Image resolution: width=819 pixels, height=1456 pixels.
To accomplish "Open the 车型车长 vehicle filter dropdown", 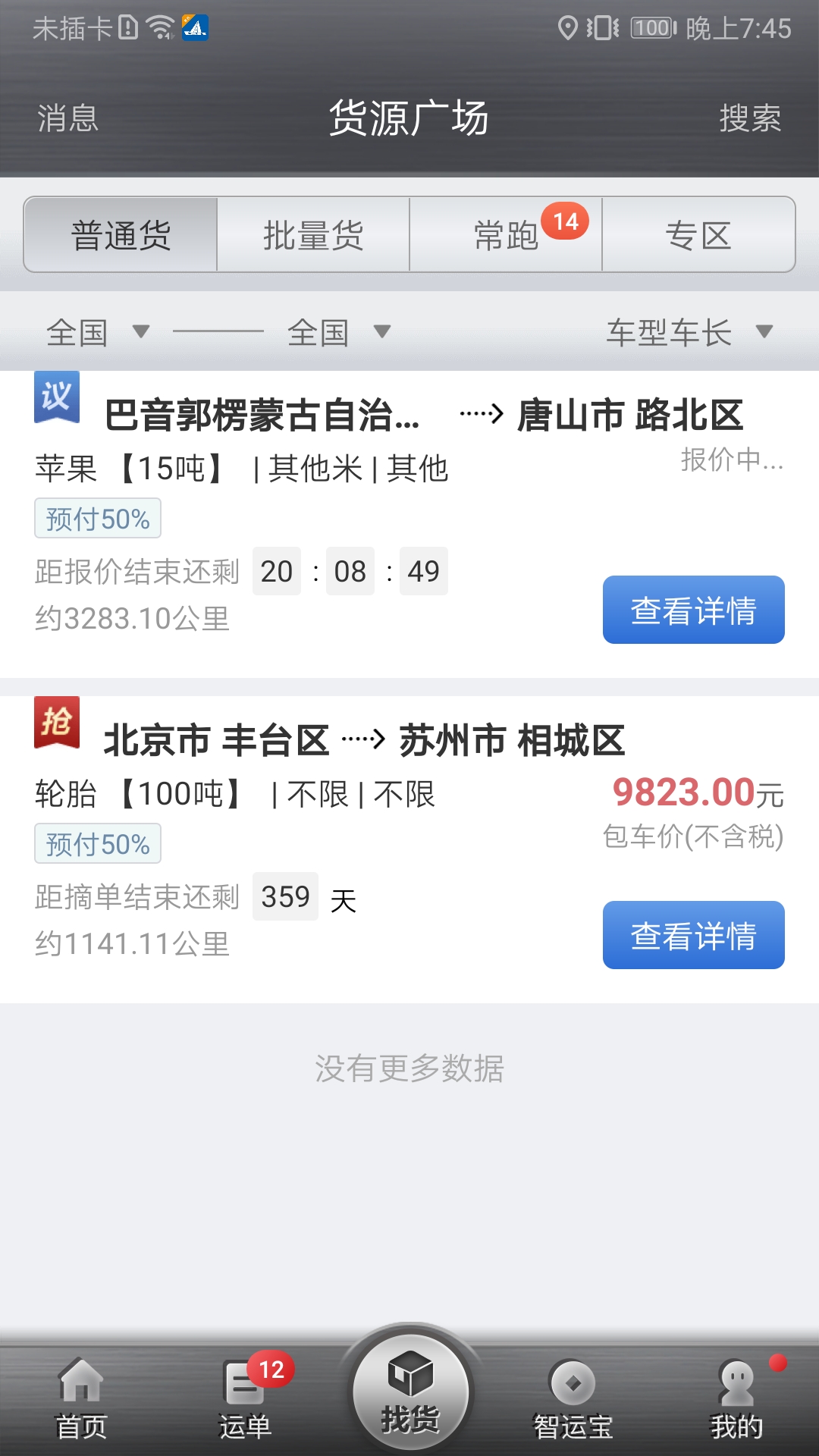I will pos(689,331).
